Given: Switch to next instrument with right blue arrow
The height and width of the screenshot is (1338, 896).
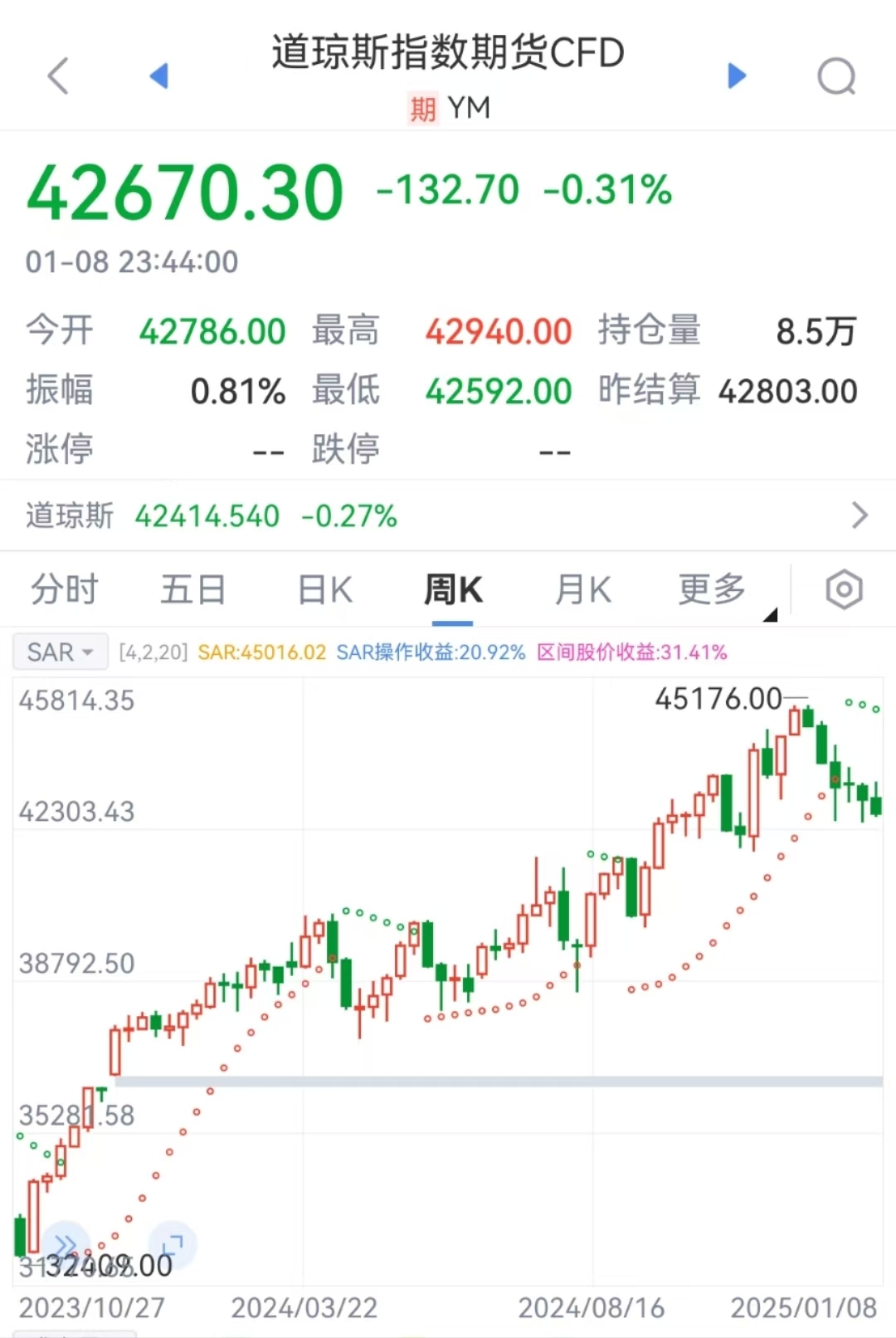Looking at the screenshot, I should pyautogui.click(x=737, y=76).
